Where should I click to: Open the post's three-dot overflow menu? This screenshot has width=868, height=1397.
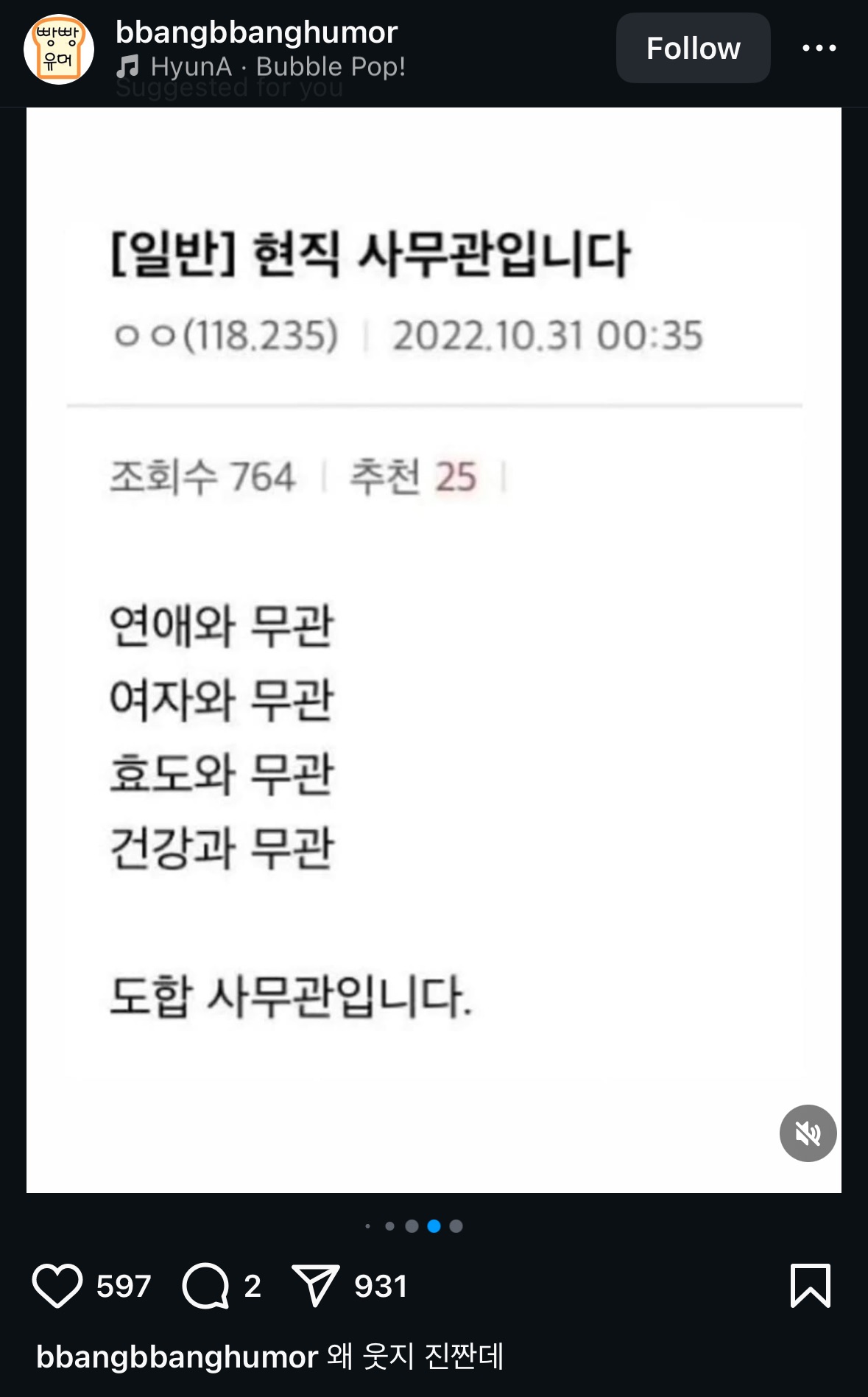pyautogui.click(x=819, y=49)
